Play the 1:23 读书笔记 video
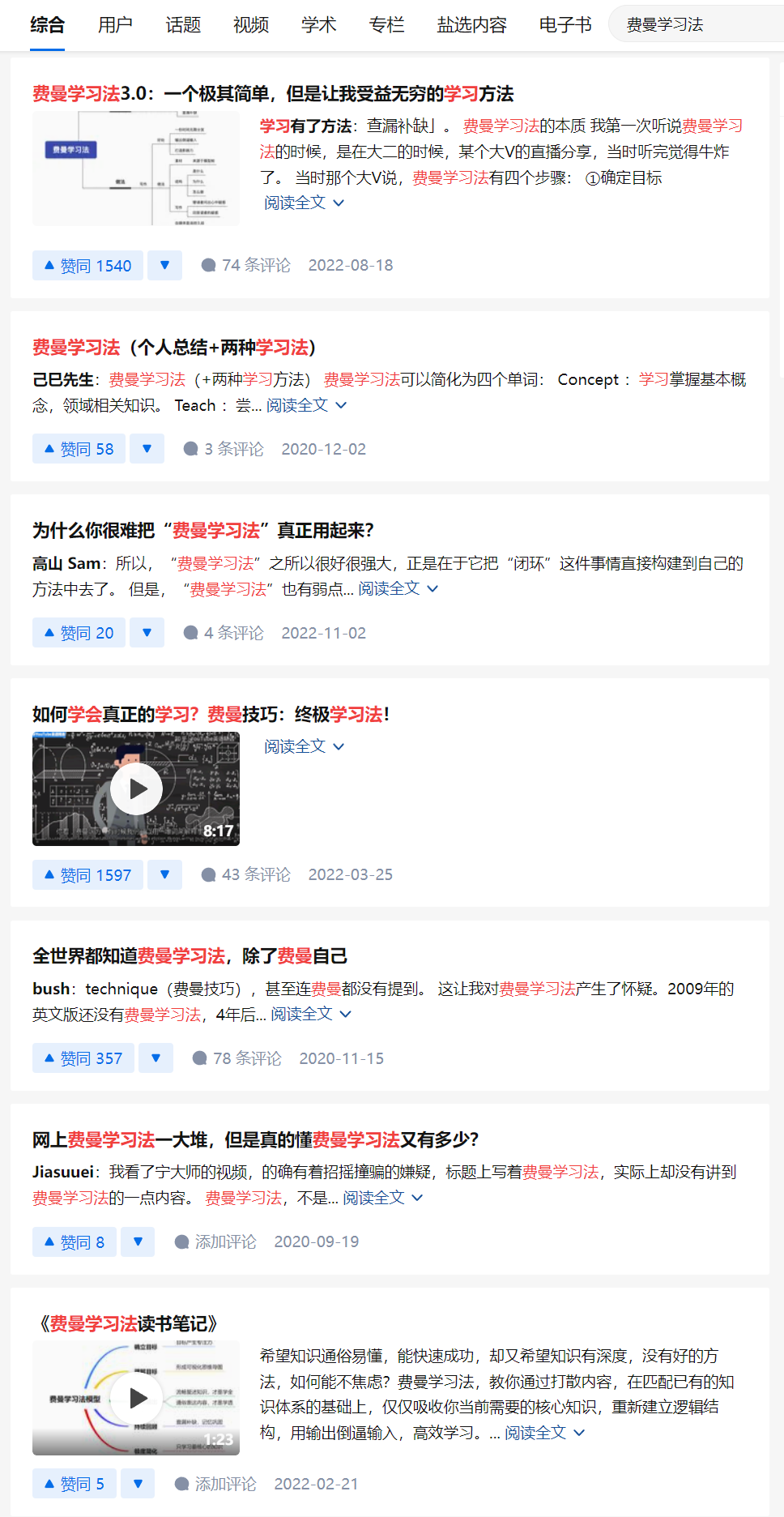The width and height of the screenshot is (784, 1517). (136, 1397)
